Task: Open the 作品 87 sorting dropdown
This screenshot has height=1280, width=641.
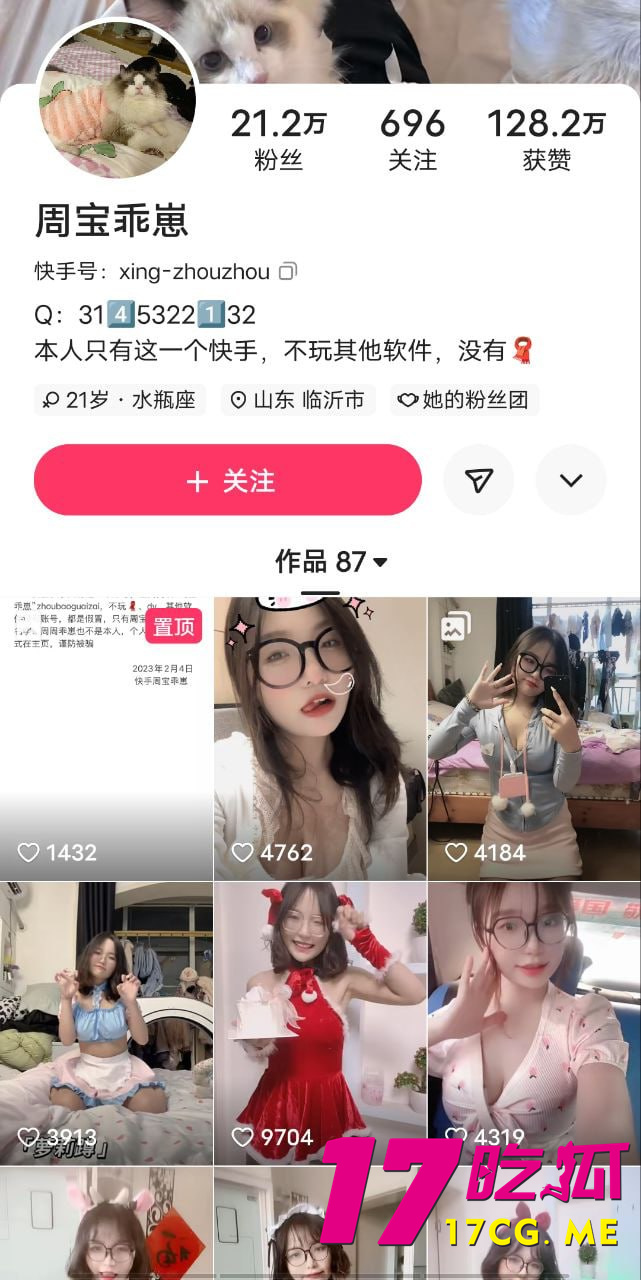Action: pyautogui.click(x=331, y=562)
